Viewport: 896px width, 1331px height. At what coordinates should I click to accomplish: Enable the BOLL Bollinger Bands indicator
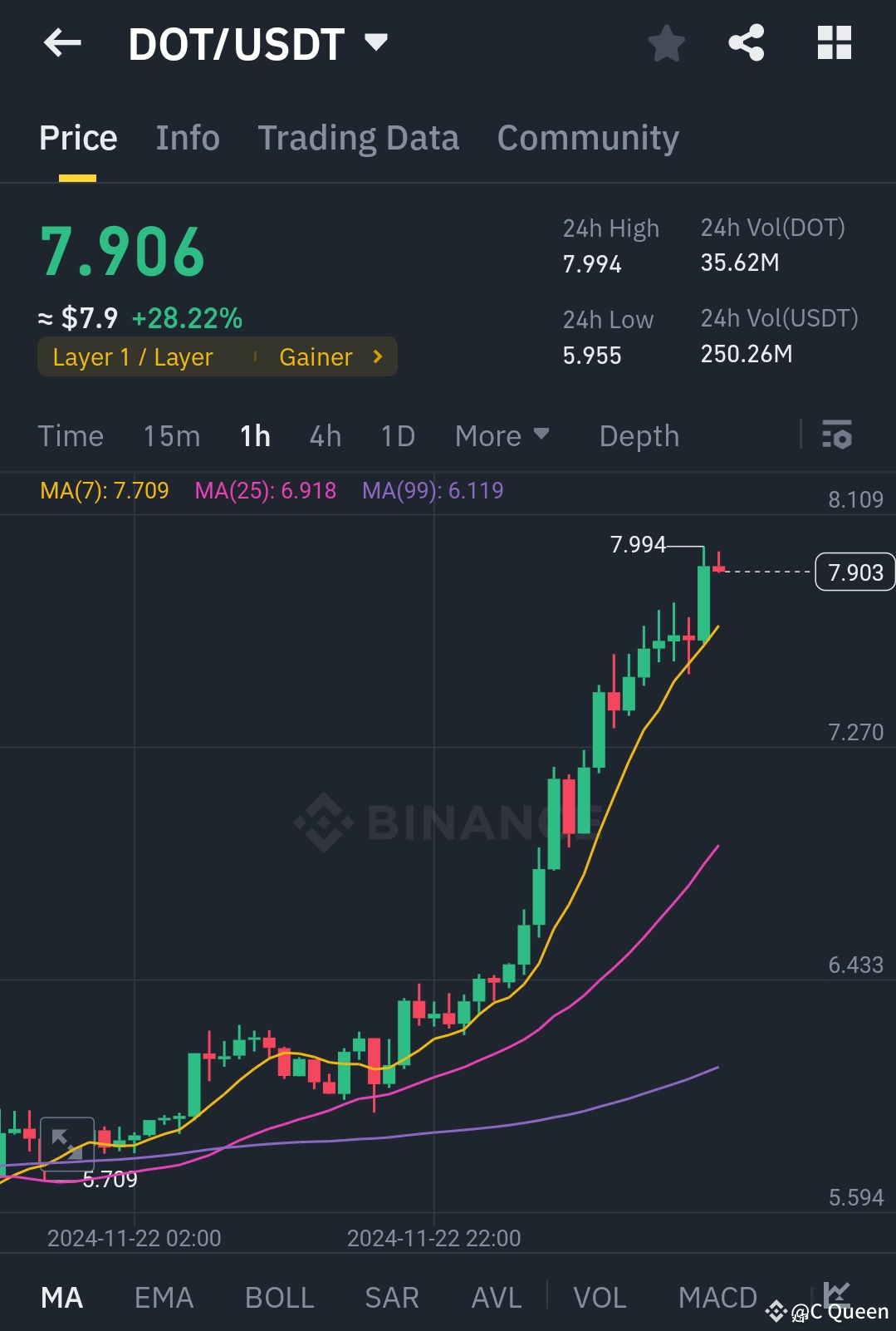point(279,1296)
